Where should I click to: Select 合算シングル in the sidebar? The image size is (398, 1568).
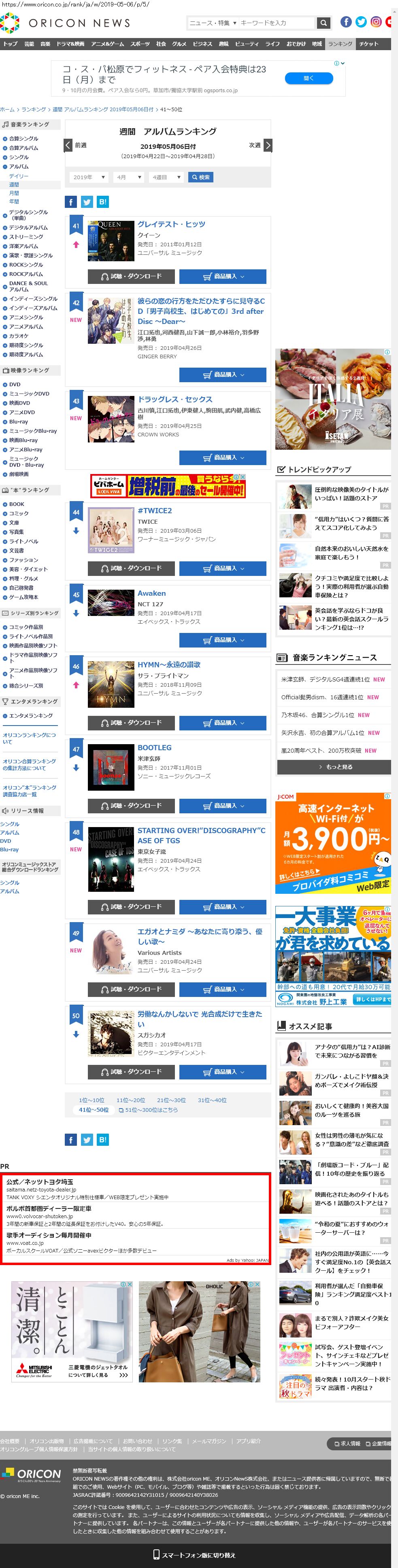(x=23, y=138)
